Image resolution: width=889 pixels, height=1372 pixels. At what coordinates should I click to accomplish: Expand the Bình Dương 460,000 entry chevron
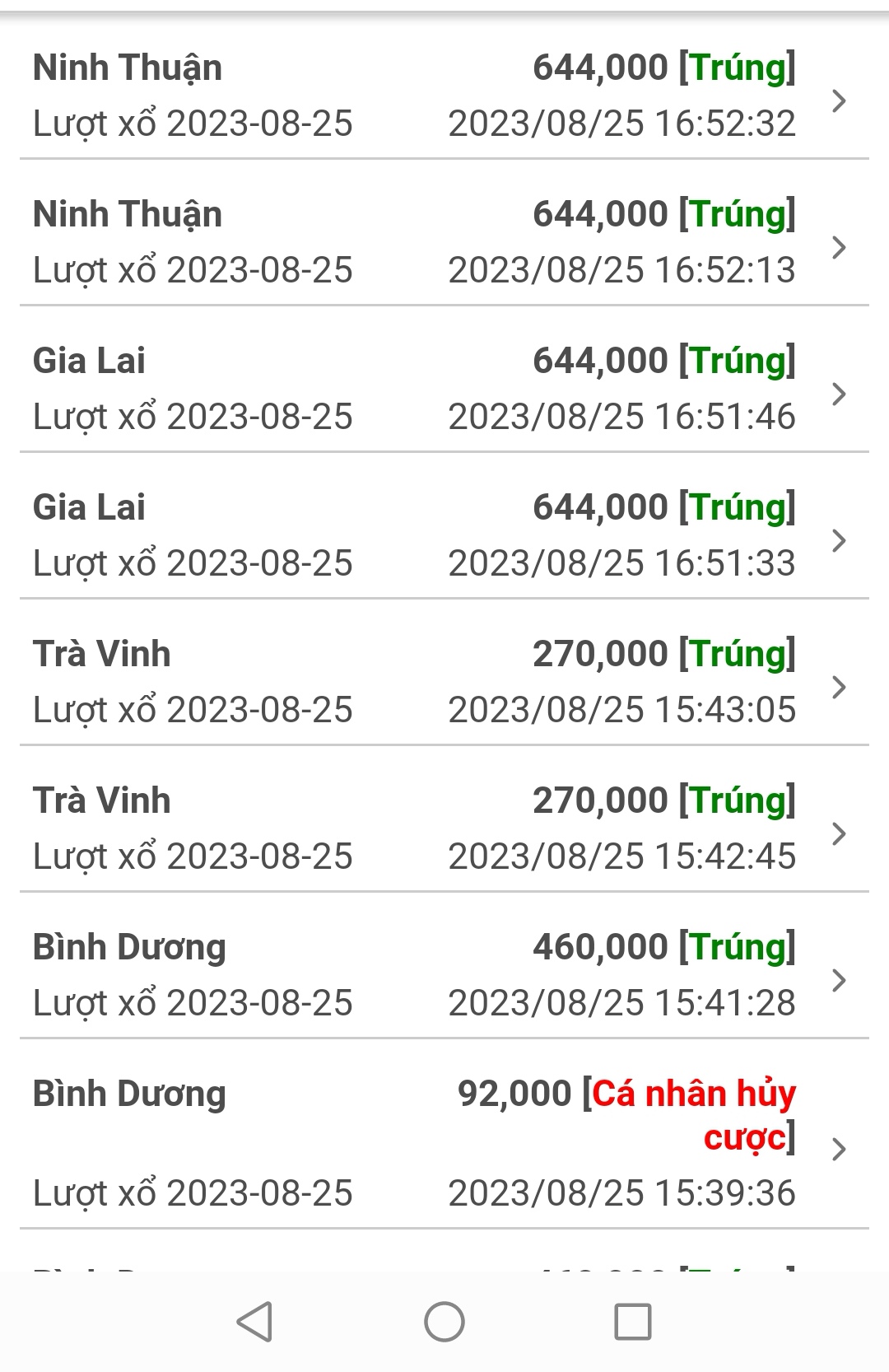839,980
